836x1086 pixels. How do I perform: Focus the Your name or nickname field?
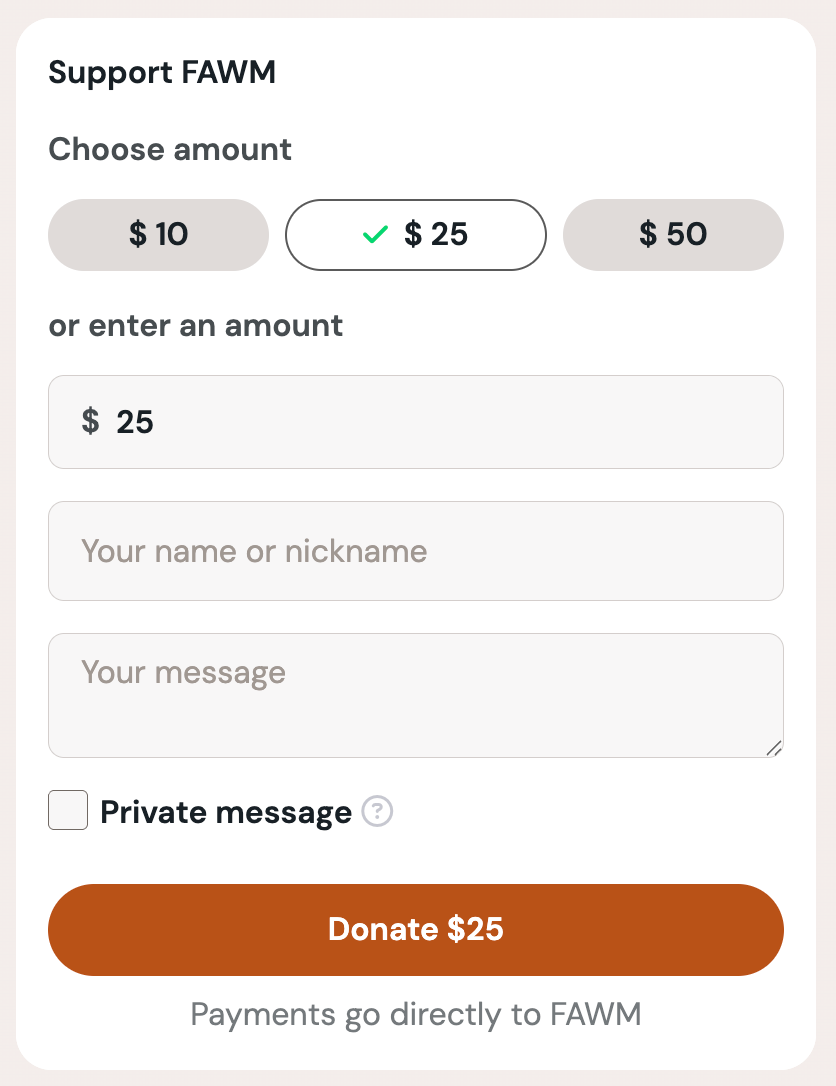tap(416, 551)
